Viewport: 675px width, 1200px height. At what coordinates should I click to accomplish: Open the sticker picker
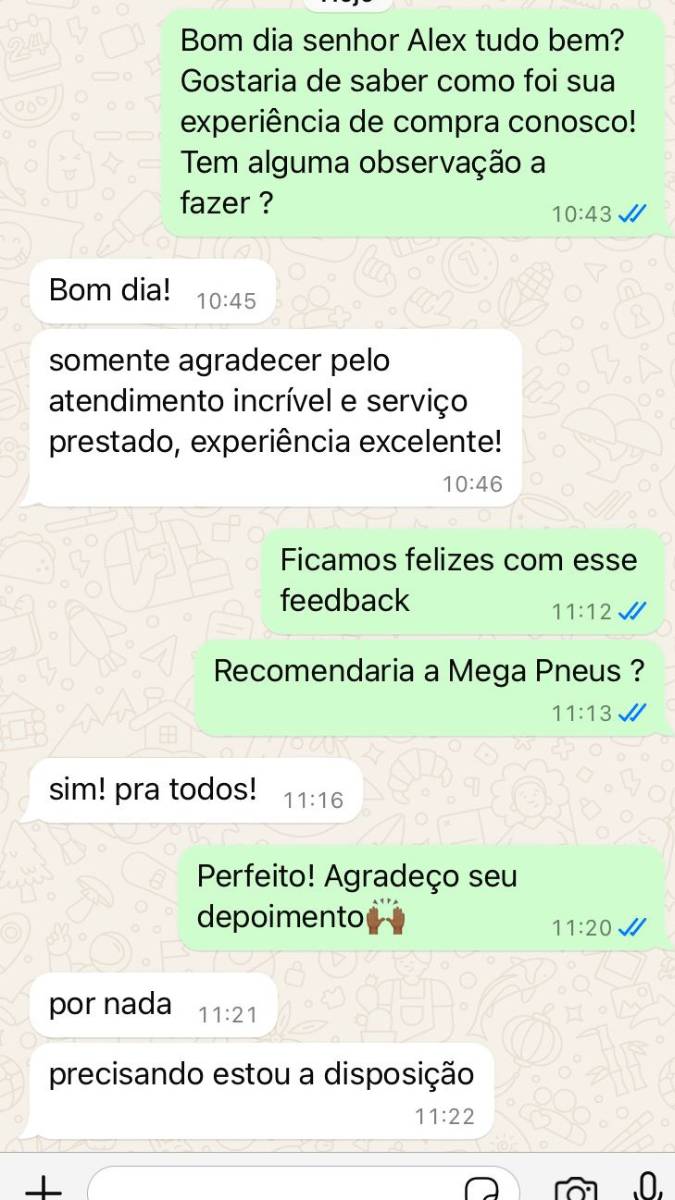484,1188
